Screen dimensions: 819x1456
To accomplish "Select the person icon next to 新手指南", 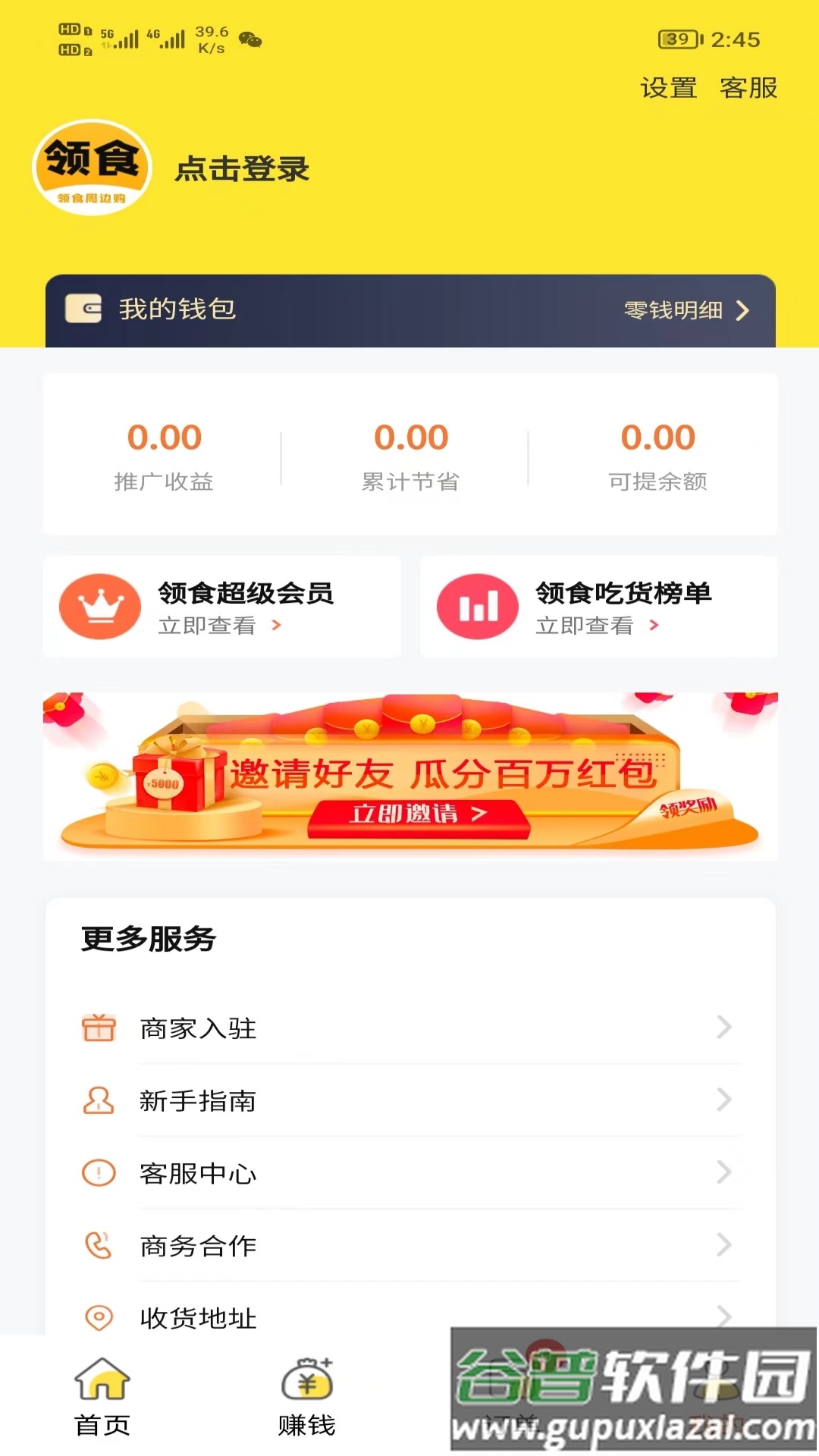I will click(x=97, y=1101).
